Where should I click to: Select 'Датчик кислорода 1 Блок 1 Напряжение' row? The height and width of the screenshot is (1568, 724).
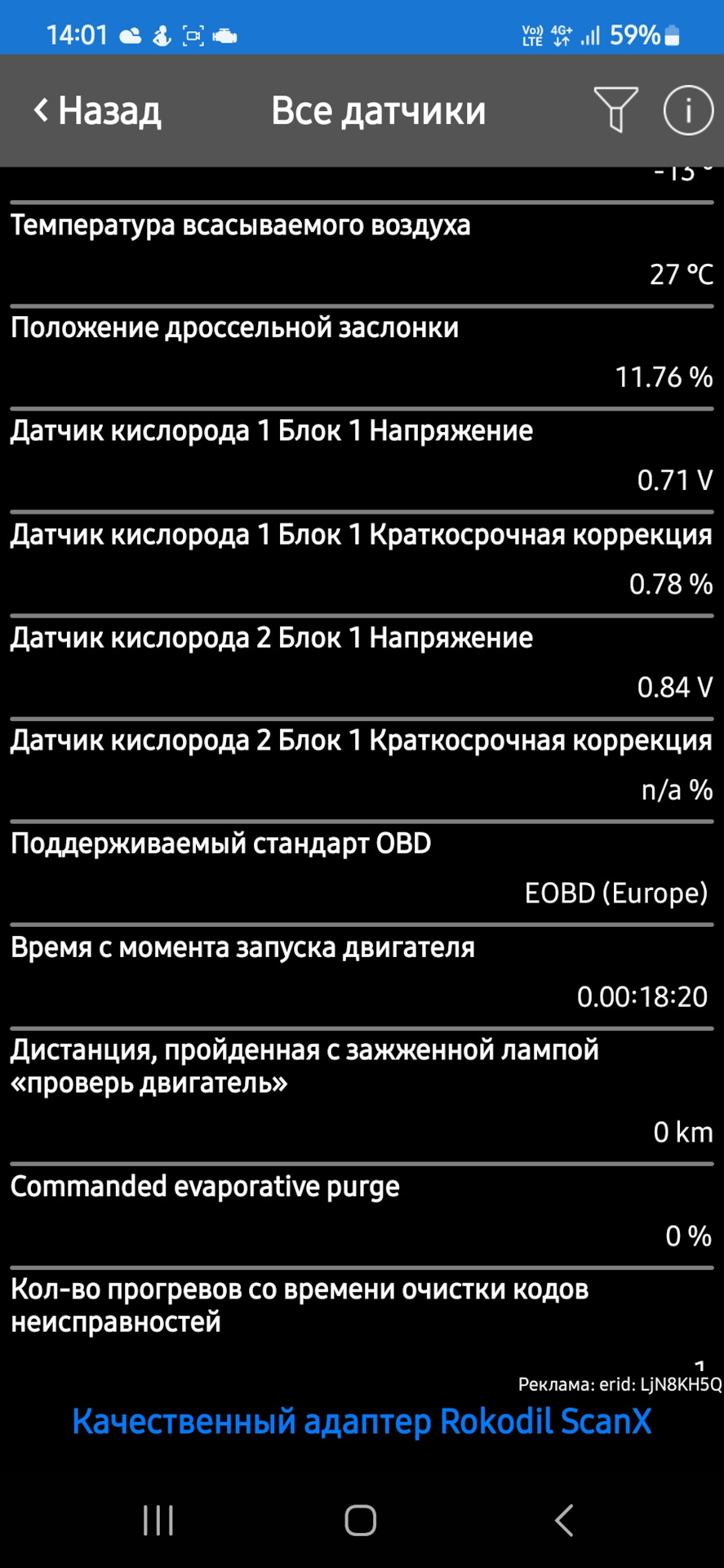pos(362,455)
